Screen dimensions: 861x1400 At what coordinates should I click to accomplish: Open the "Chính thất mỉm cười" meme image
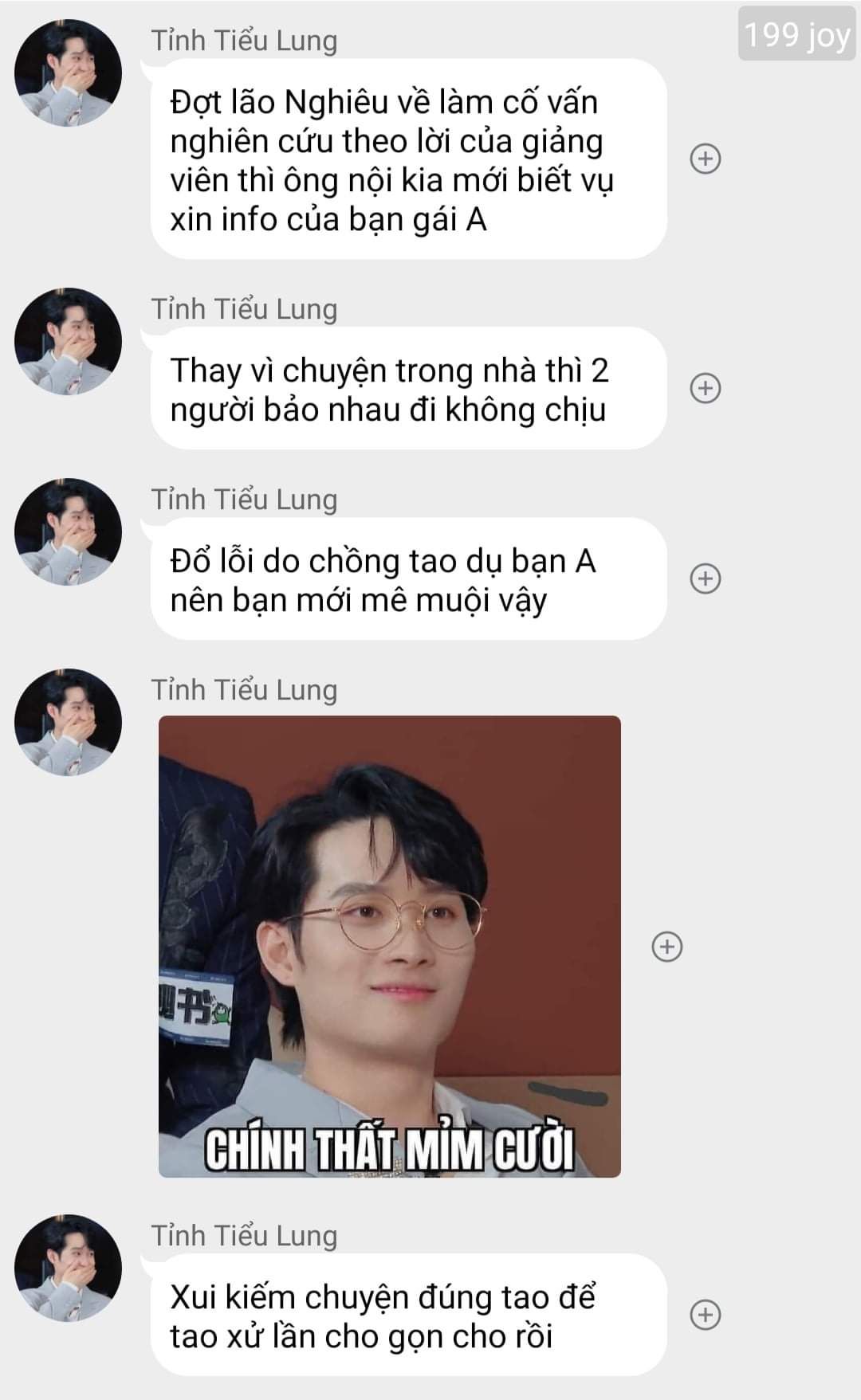[389, 946]
